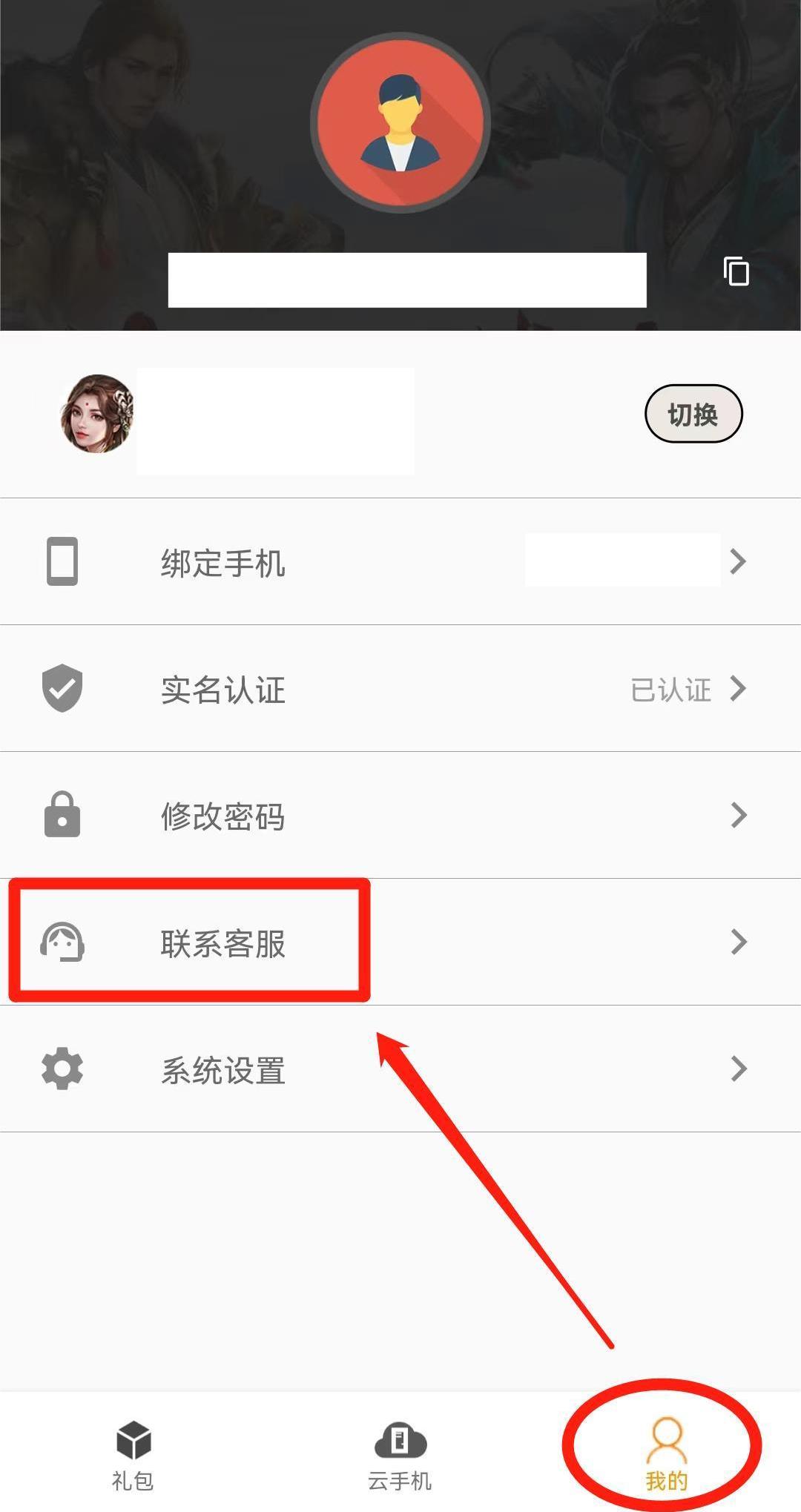Select the highlighted 我的 tab
The width and height of the screenshot is (801, 1512).
(x=665, y=1457)
